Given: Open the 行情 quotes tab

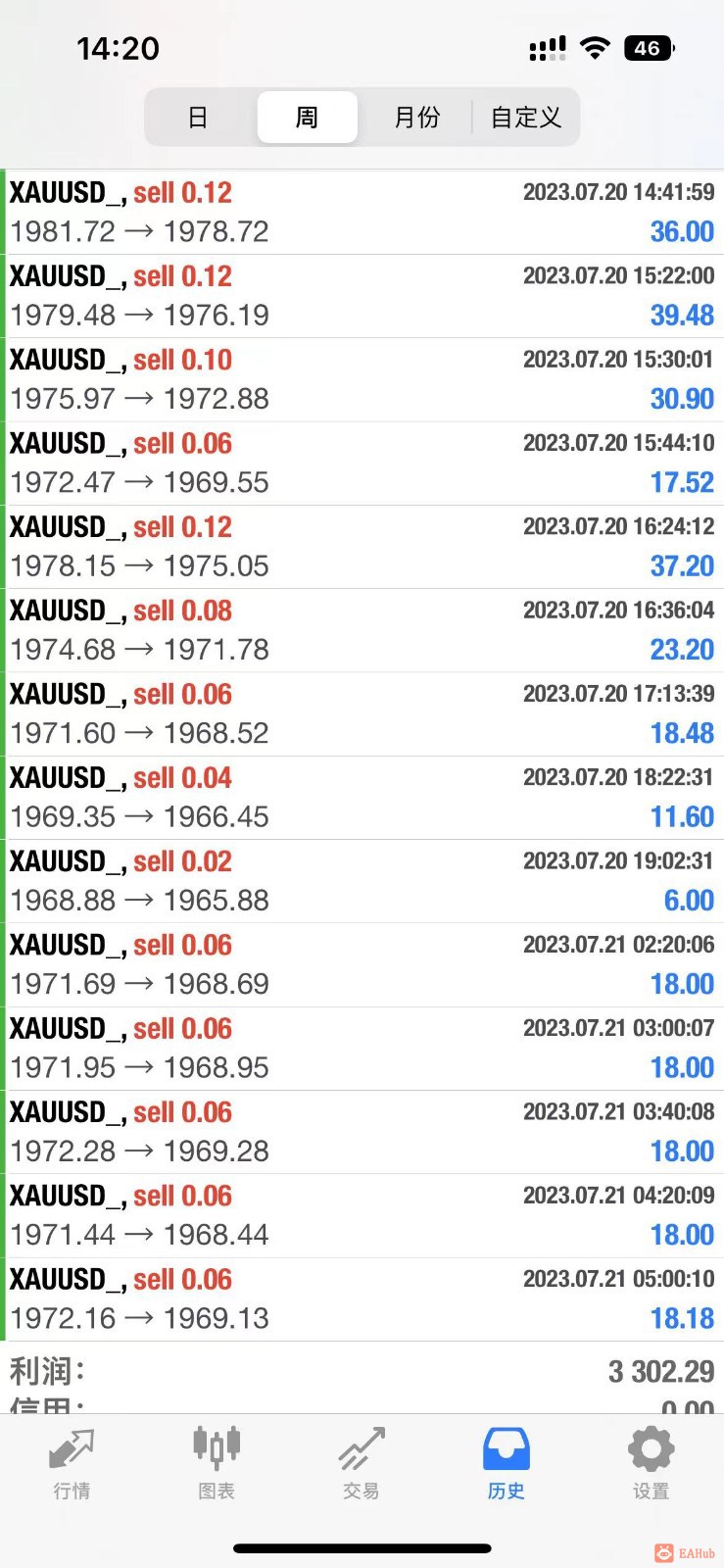Looking at the screenshot, I should point(72,1464).
